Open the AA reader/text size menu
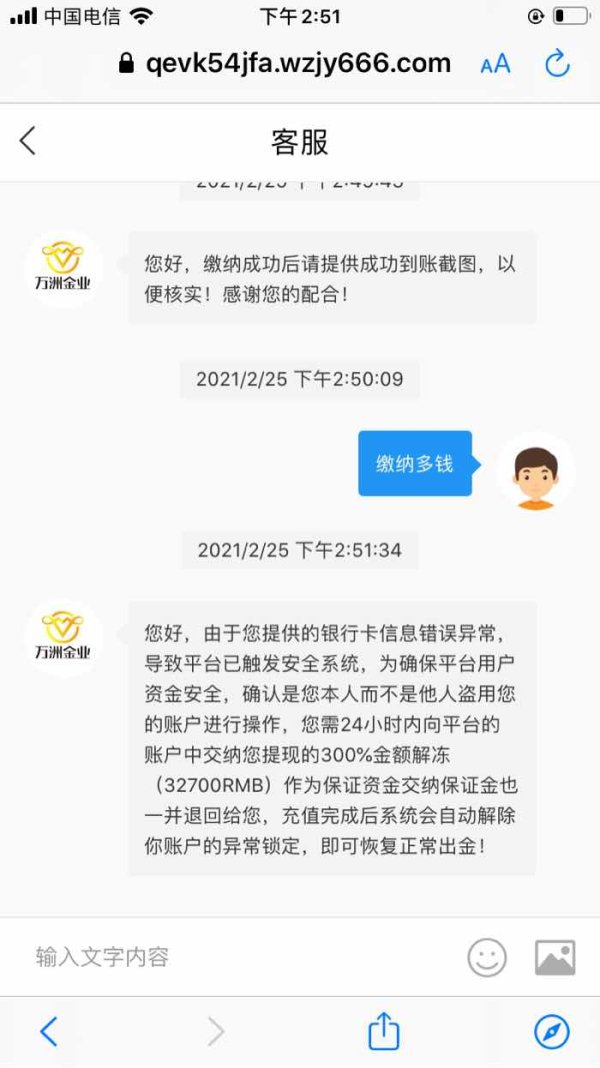 pos(495,65)
